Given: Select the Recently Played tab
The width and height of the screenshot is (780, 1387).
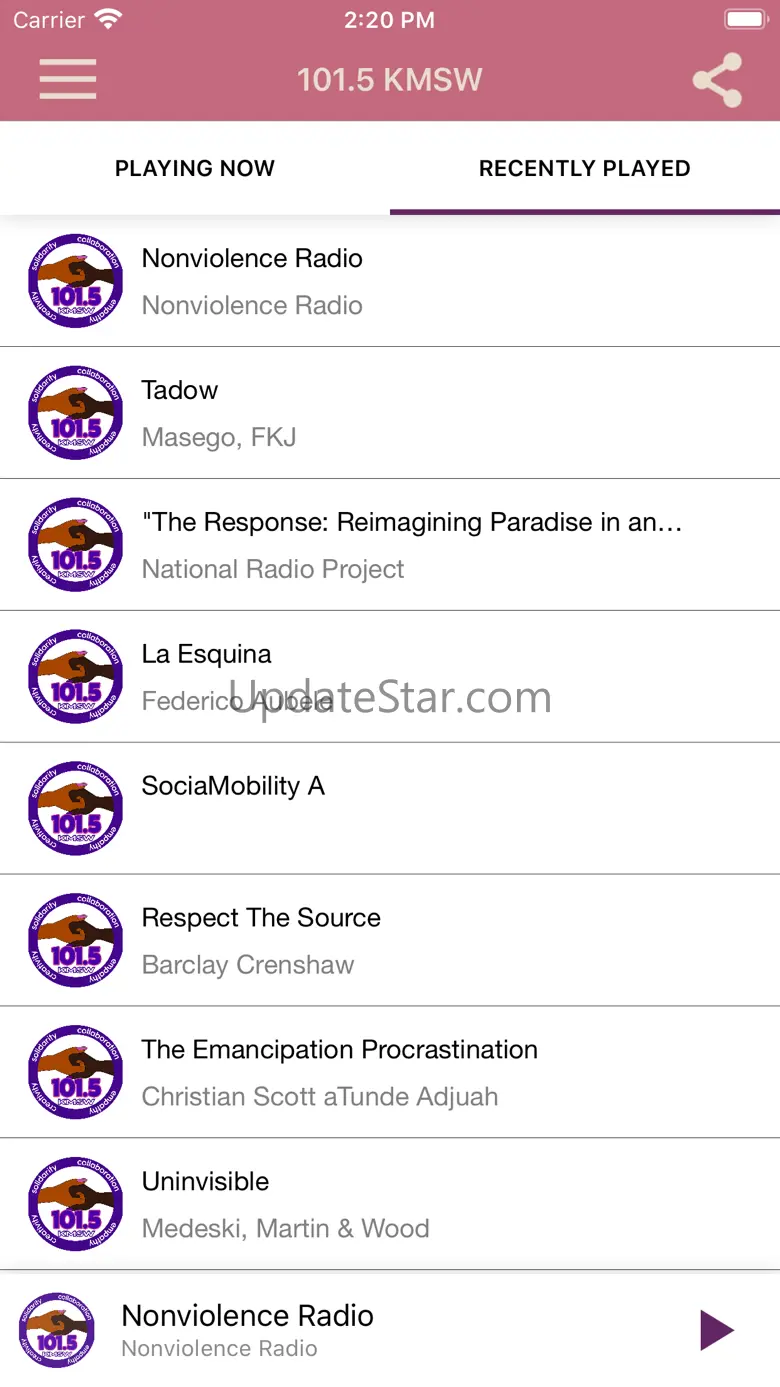Looking at the screenshot, I should (585, 168).
